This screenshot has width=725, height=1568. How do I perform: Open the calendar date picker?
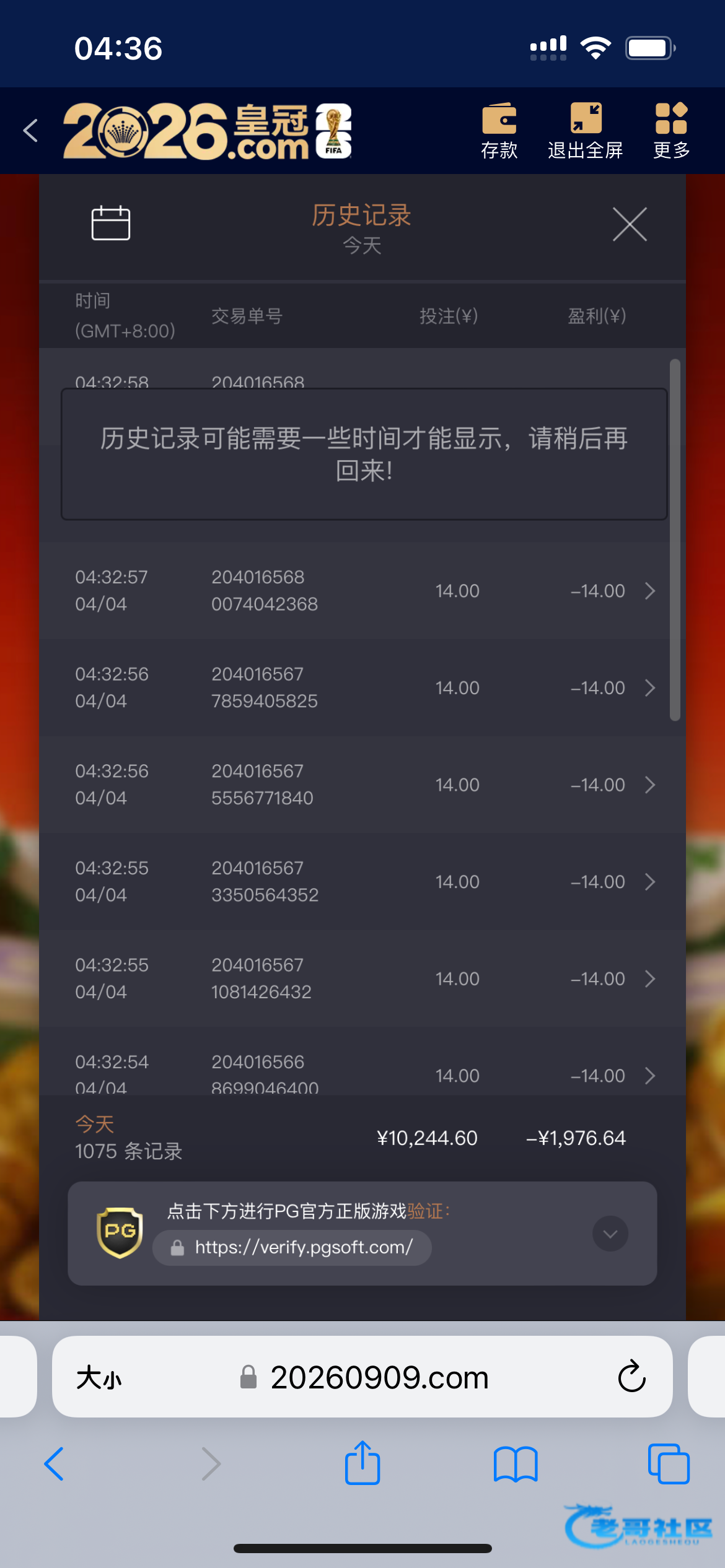coord(111,223)
